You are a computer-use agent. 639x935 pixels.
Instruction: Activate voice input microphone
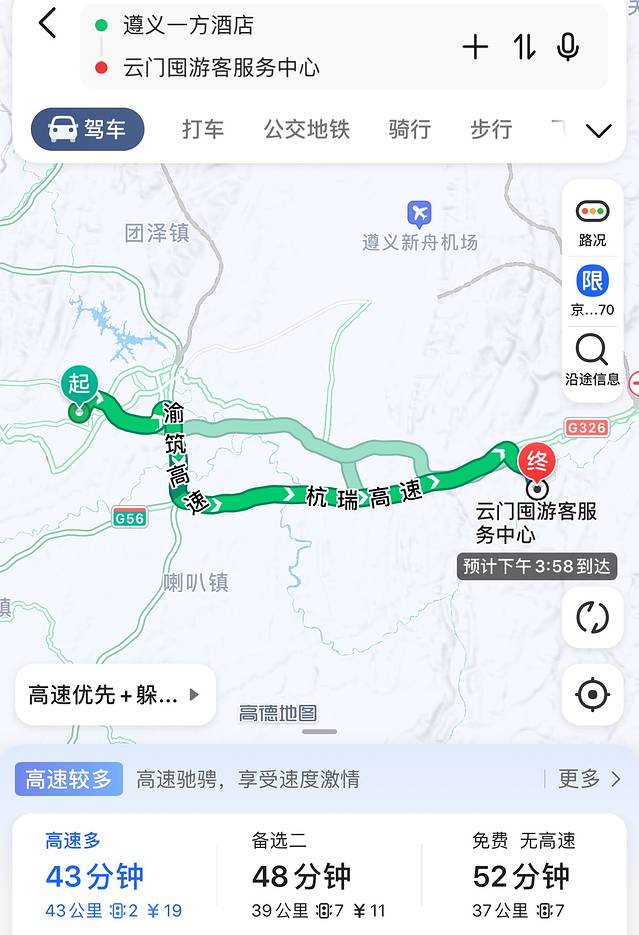[568, 47]
